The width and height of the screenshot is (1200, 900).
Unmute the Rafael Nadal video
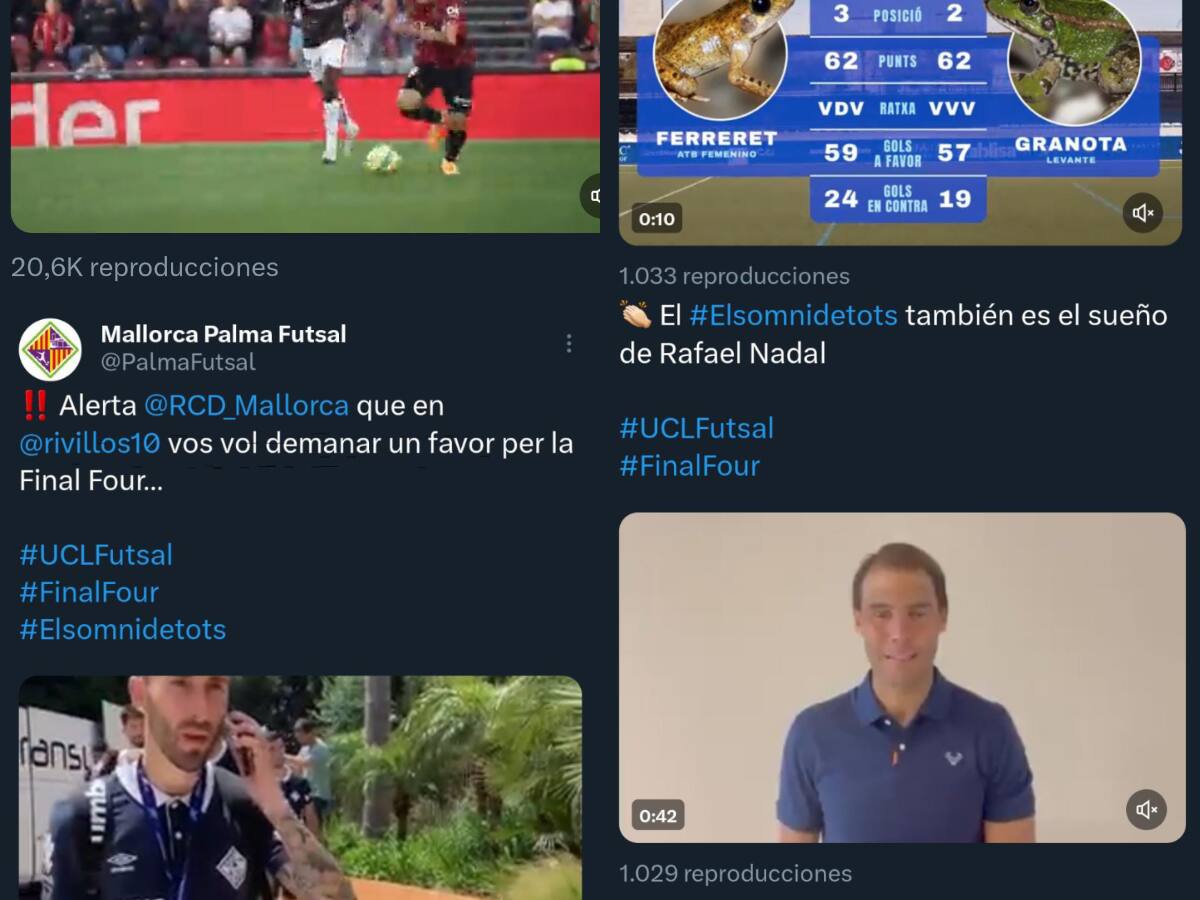[x=1146, y=809]
